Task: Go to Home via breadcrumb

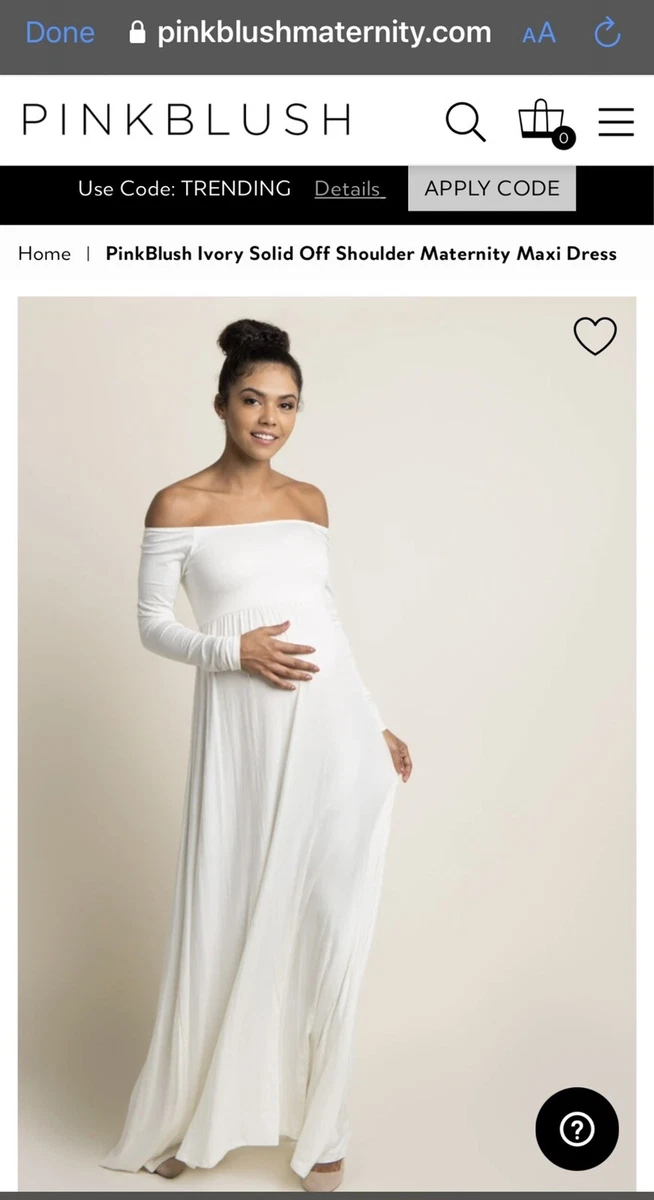Action: pyautogui.click(x=44, y=254)
